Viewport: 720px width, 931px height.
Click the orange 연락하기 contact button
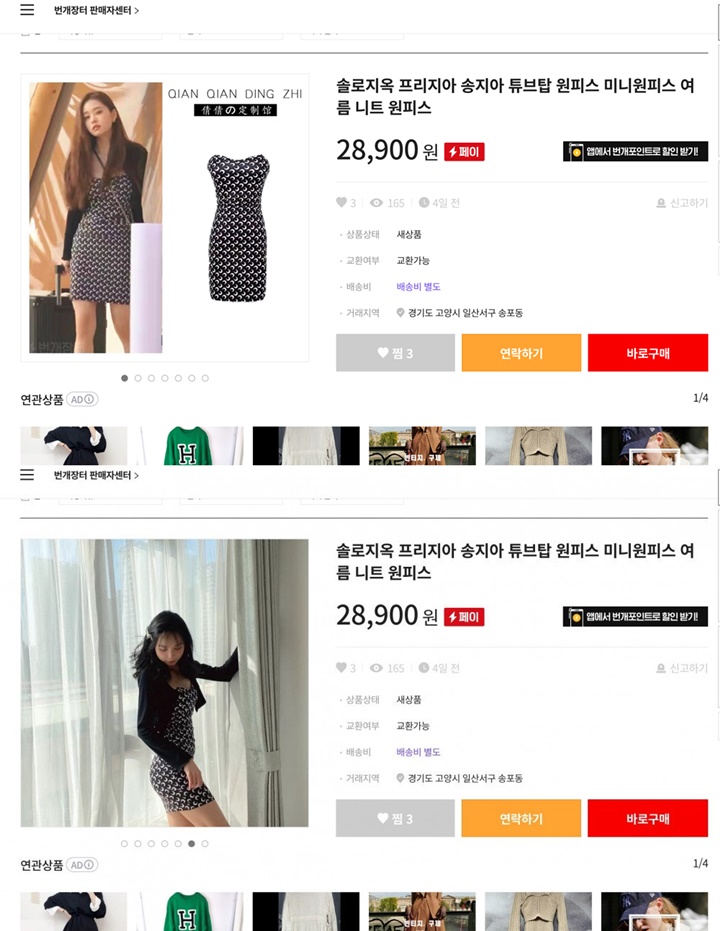521,352
